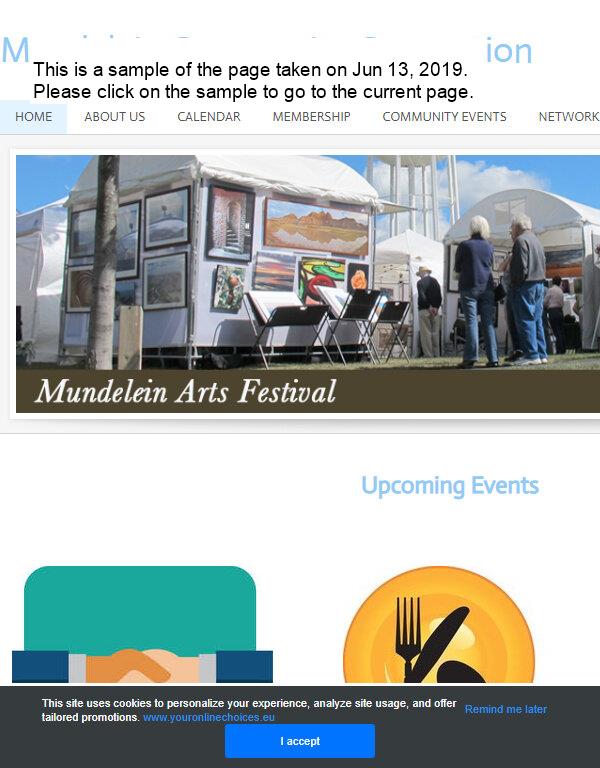Screen dimensions: 600x768
Task: Open the Home navigation tab
Action: pyautogui.click(x=33, y=117)
